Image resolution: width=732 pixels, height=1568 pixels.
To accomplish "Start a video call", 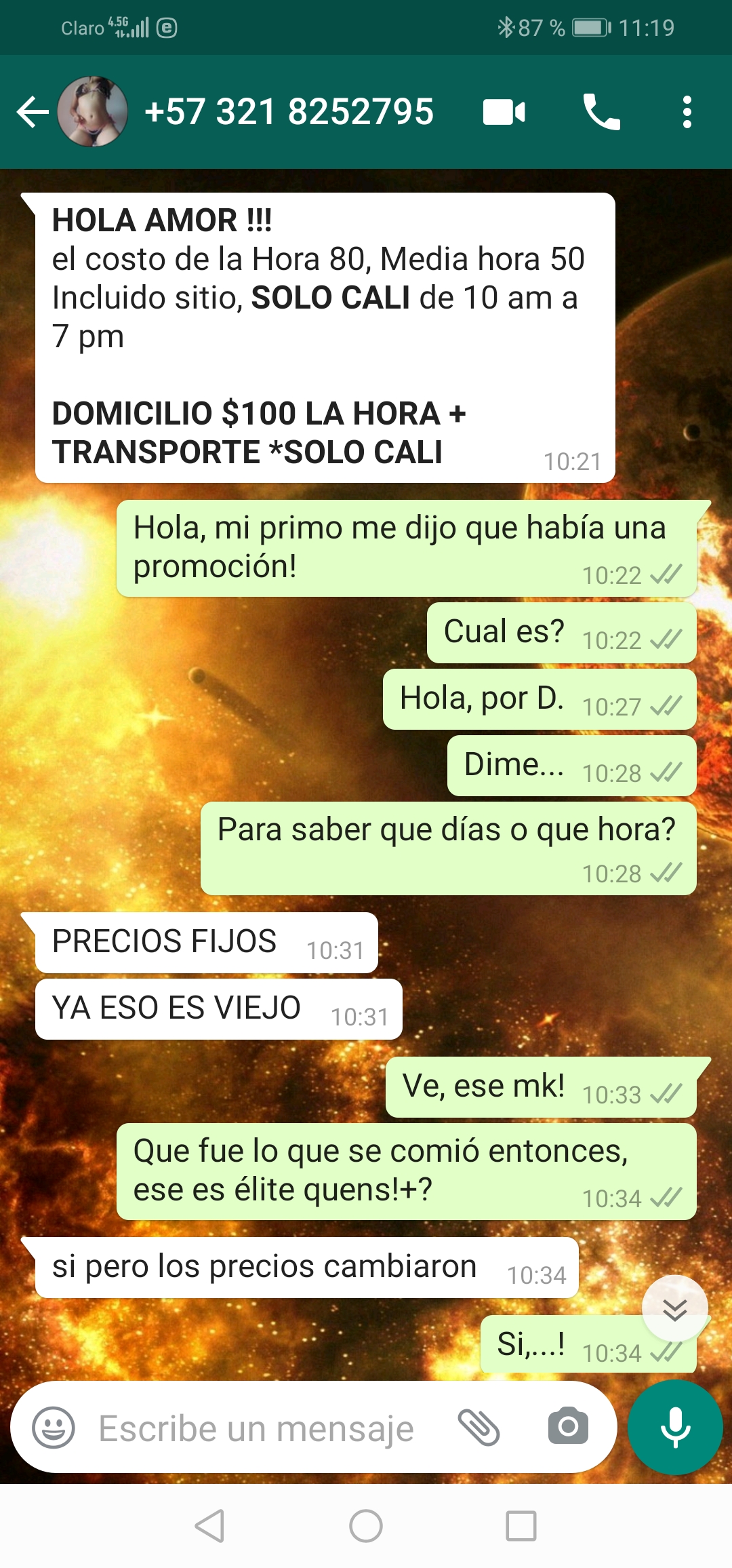I will click(x=504, y=112).
